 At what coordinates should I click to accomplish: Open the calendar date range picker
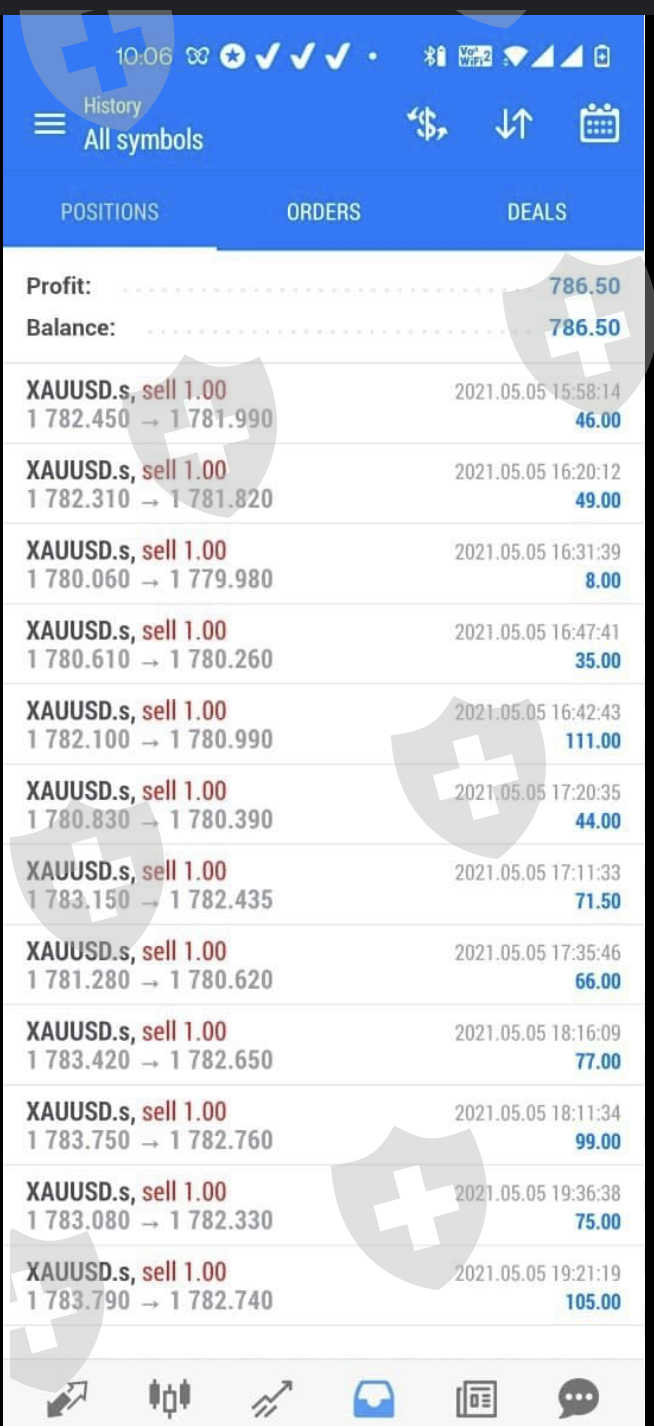pyautogui.click(x=599, y=124)
